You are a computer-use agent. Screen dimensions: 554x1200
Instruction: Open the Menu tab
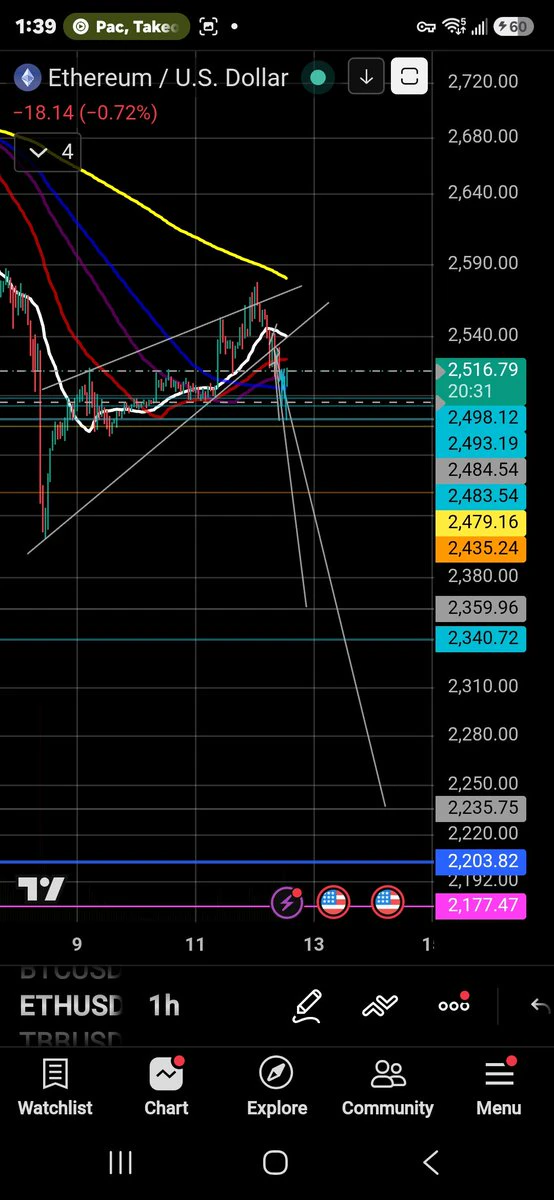click(498, 1088)
